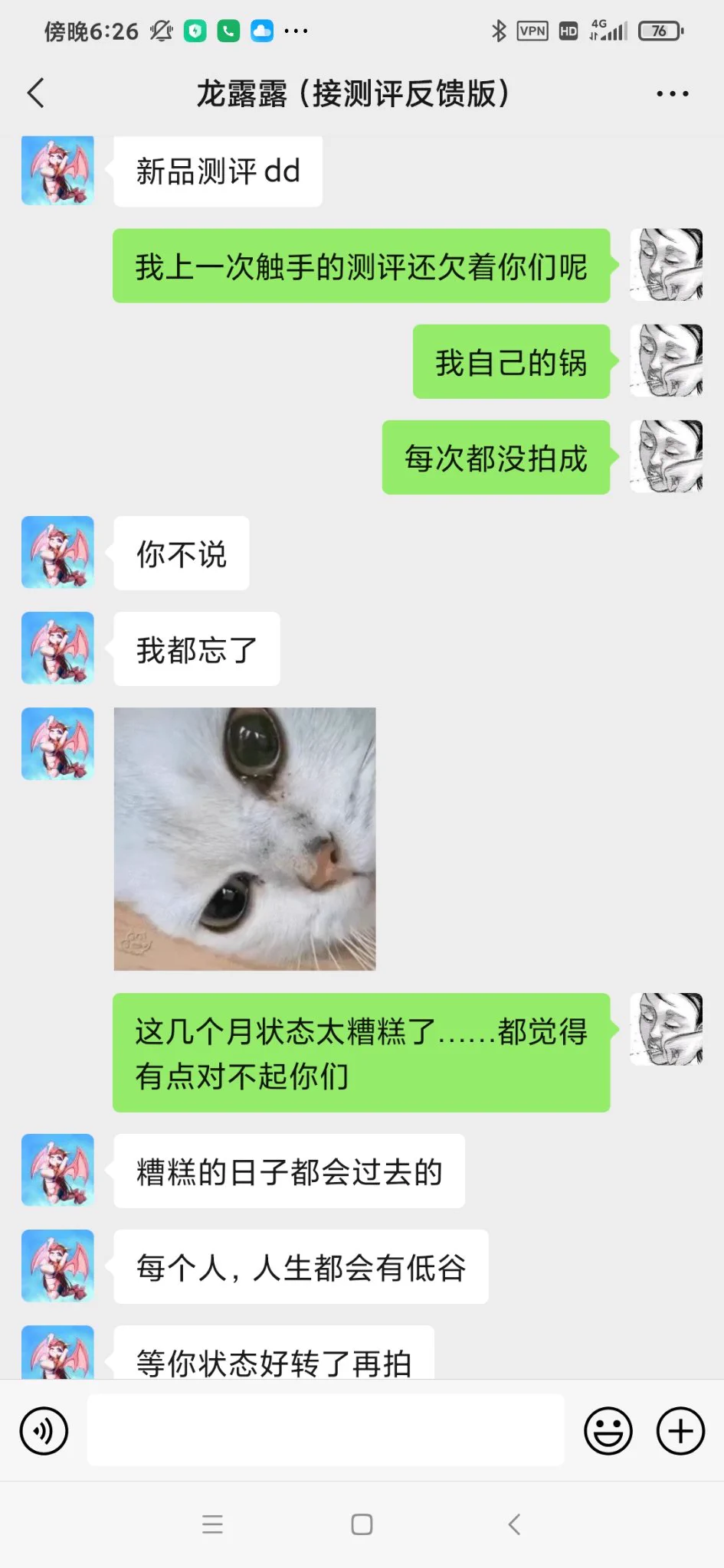Switch to voice message input
Screen dimensions: 724x1568
point(44,1430)
